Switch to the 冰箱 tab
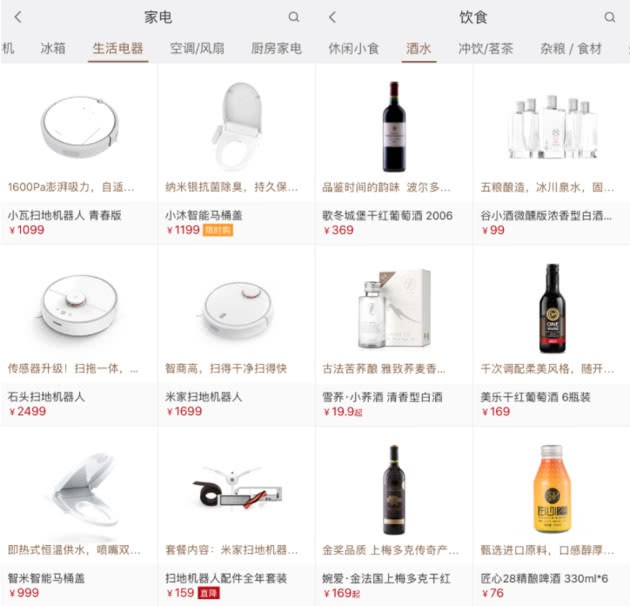630x606 pixels. (53, 48)
